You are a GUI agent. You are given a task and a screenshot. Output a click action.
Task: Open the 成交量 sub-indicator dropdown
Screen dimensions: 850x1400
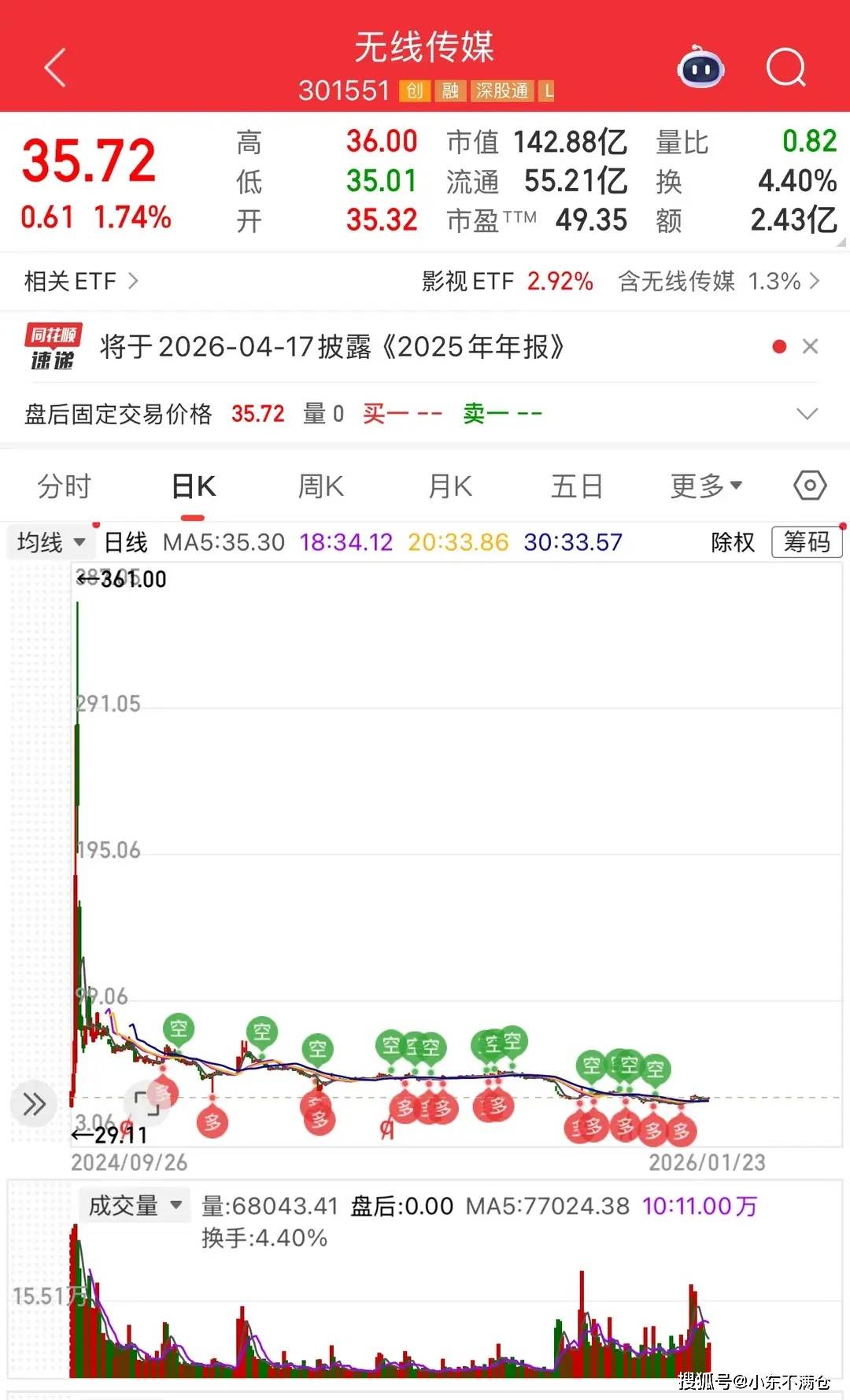[x=135, y=1205]
